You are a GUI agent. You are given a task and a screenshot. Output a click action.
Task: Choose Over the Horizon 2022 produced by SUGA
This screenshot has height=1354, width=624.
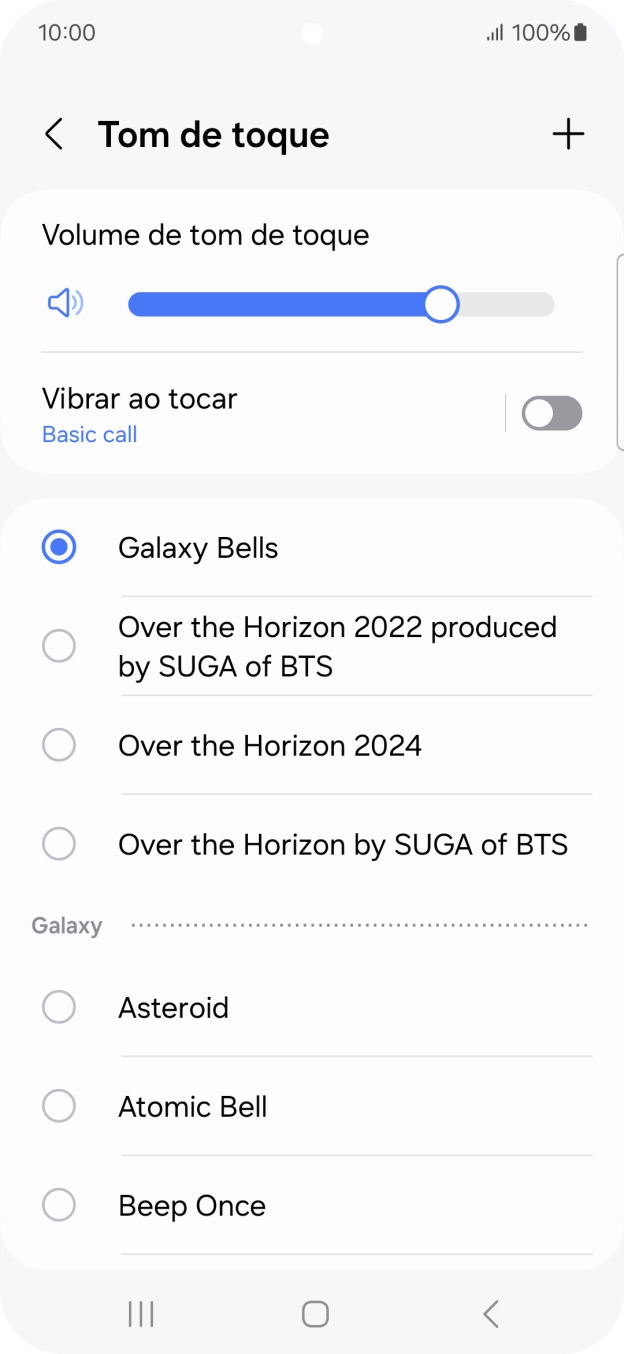pyautogui.click(x=337, y=646)
